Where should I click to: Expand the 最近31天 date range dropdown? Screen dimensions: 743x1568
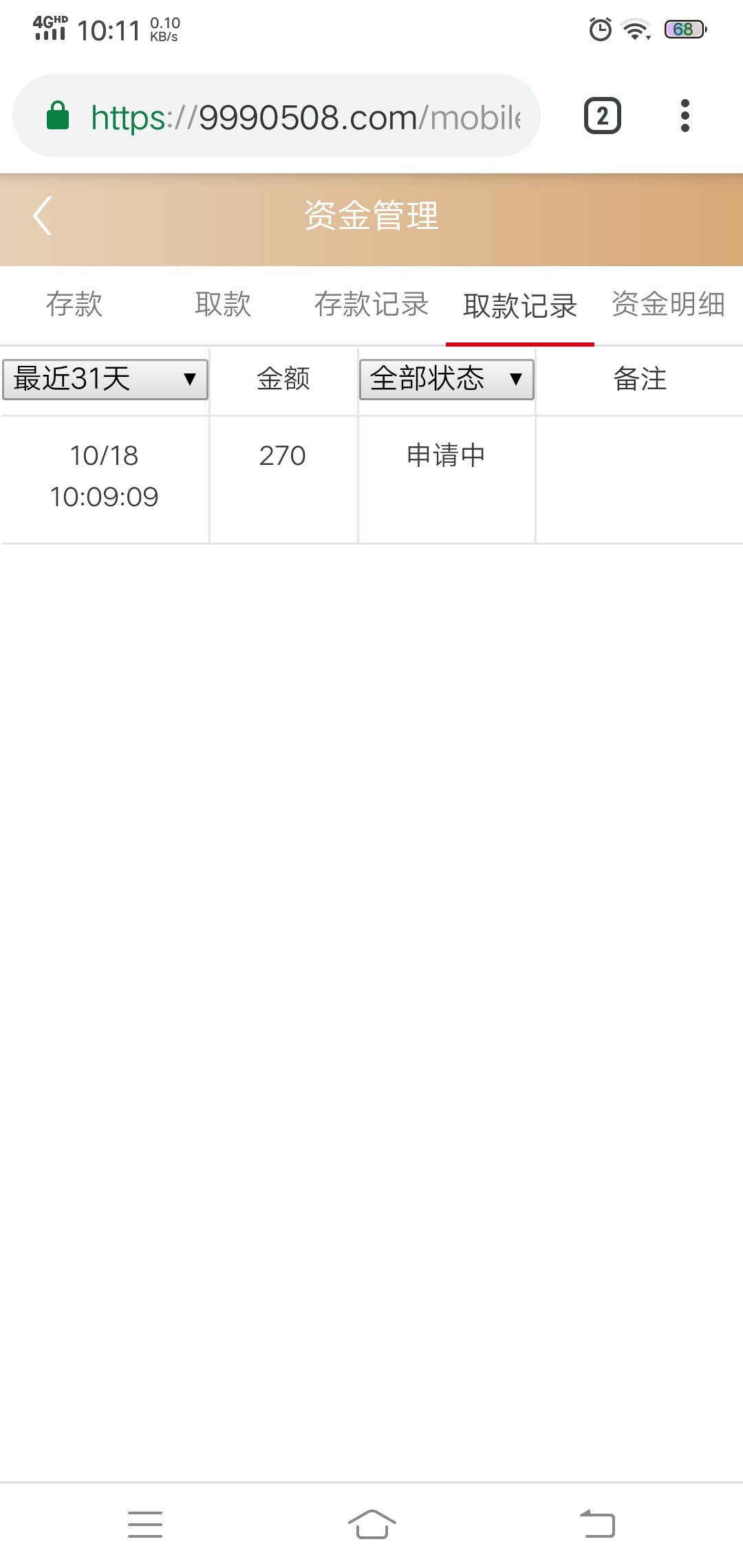(x=105, y=379)
